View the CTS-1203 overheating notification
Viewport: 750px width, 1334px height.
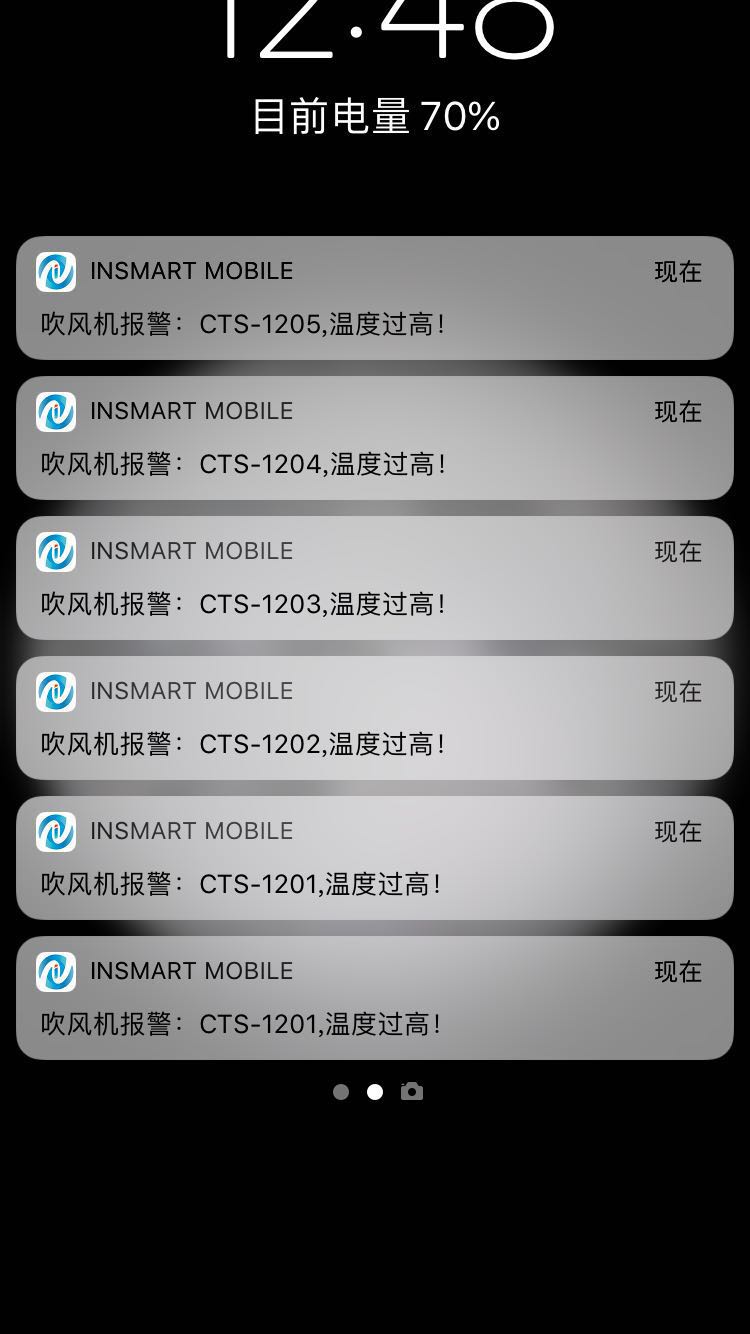[375, 578]
